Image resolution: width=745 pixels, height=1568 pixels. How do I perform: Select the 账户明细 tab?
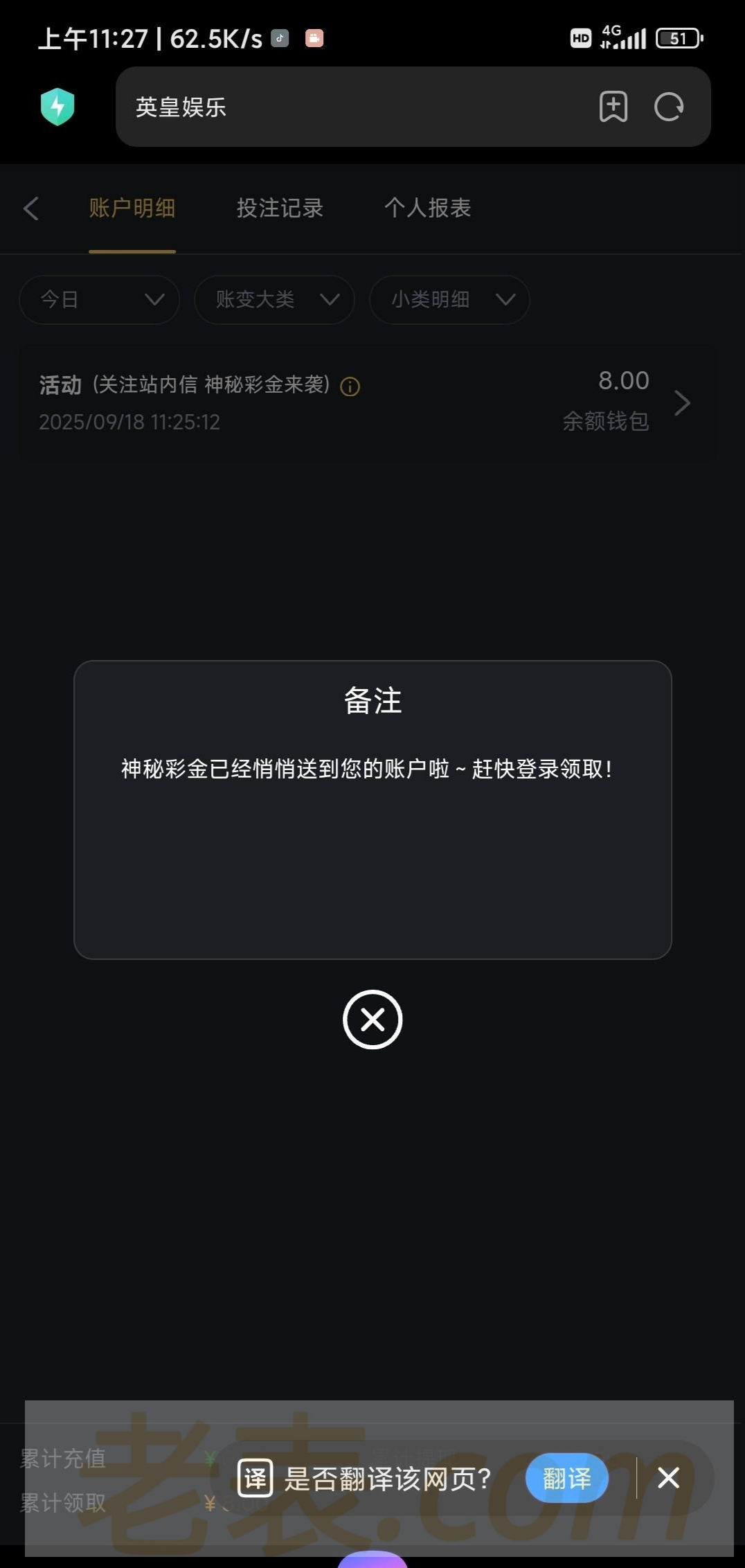click(132, 208)
